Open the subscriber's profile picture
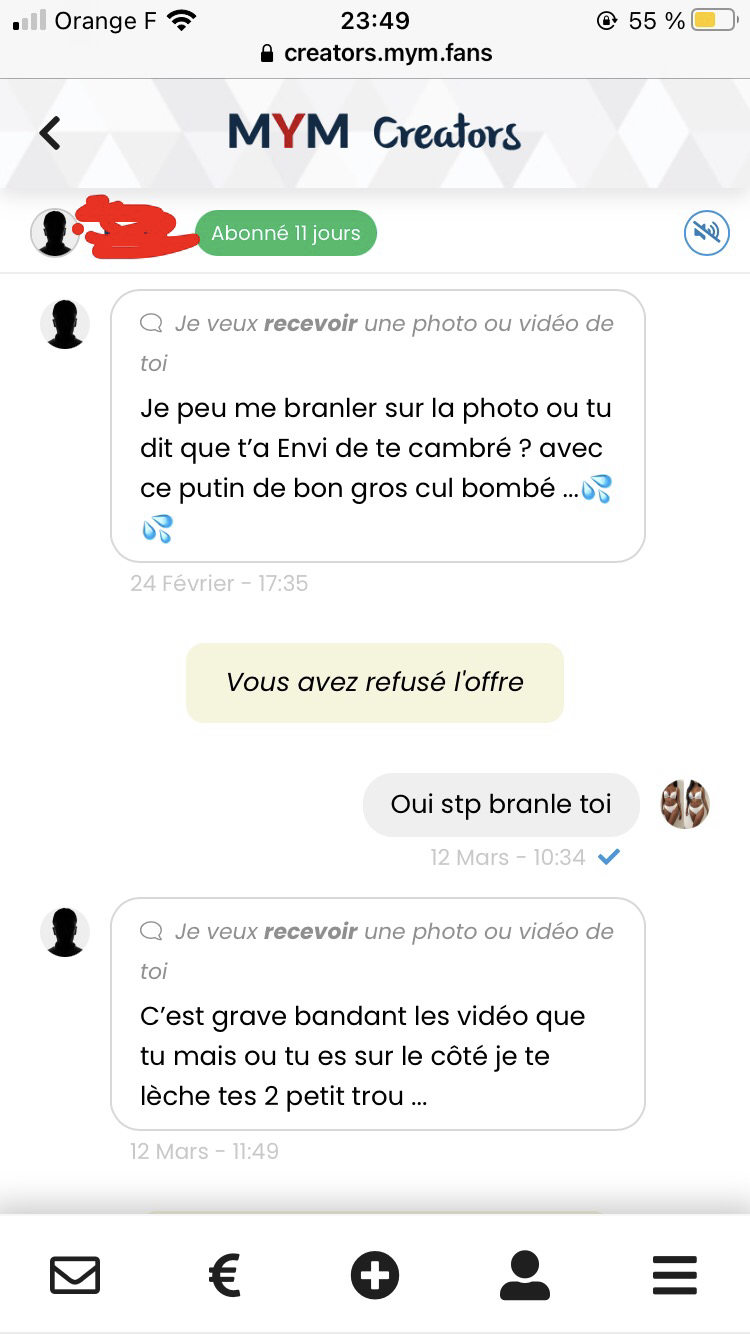750x1334 pixels. point(55,234)
